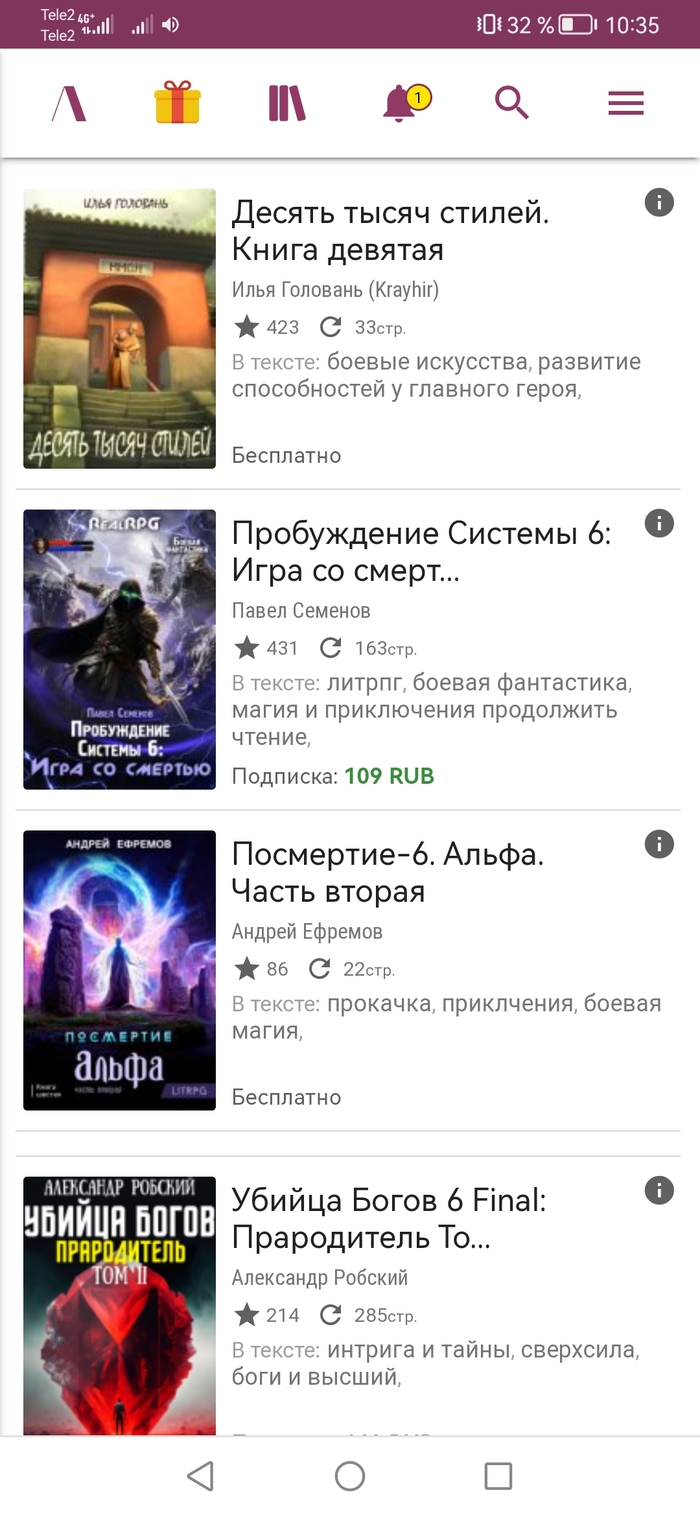Open book «Десять тысяч стилей. Книга девятая»
Image resolution: width=700 pixels, height=1517 pixels.
390,231
